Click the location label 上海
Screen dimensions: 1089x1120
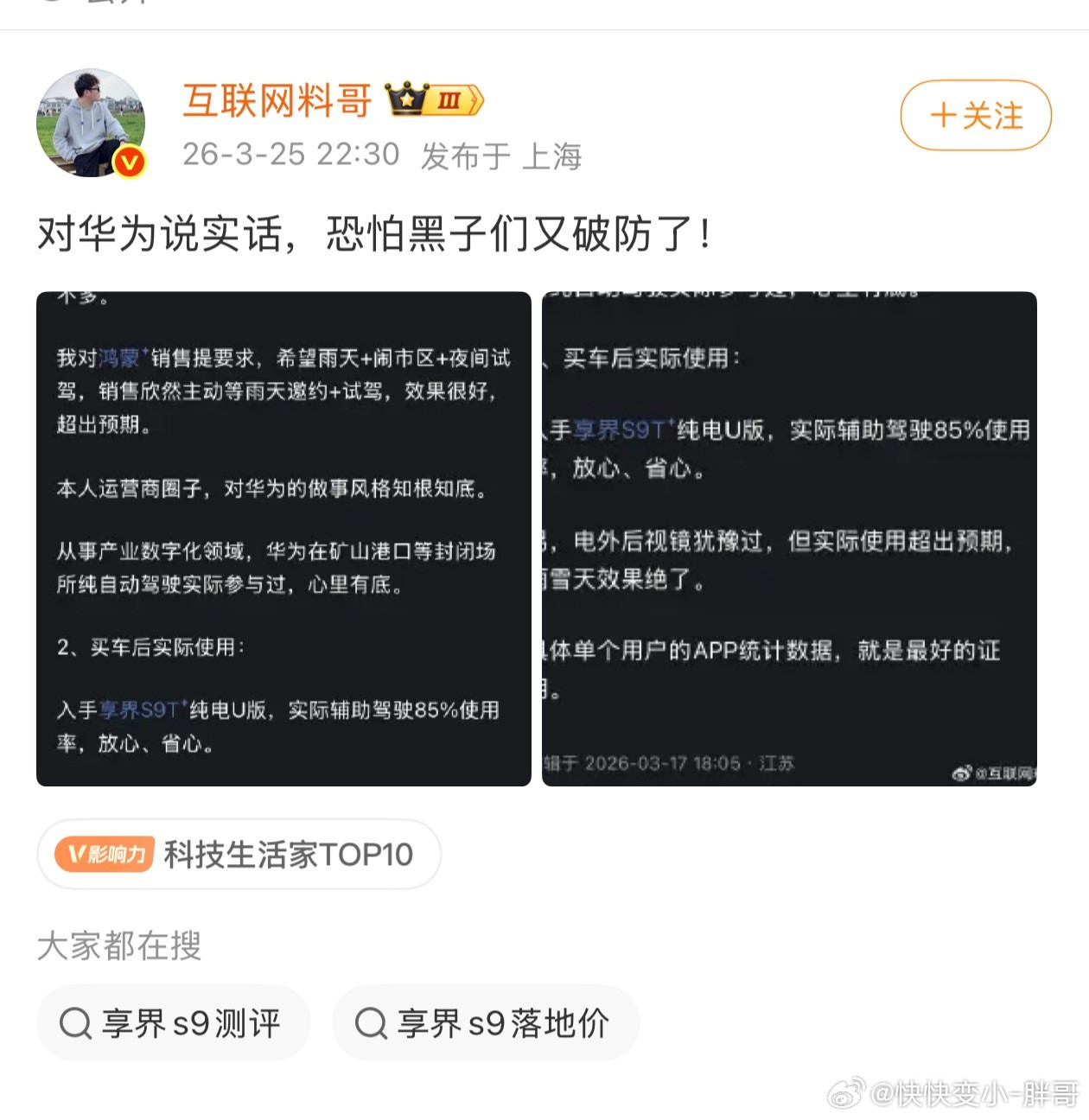pyautogui.click(x=551, y=157)
